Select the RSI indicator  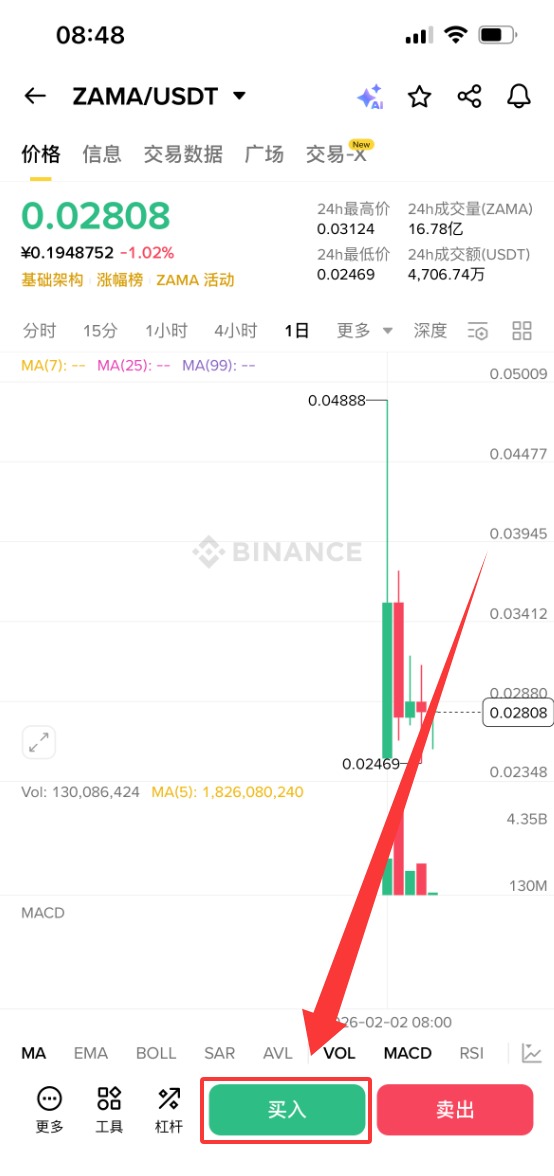[x=472, y=1053]
